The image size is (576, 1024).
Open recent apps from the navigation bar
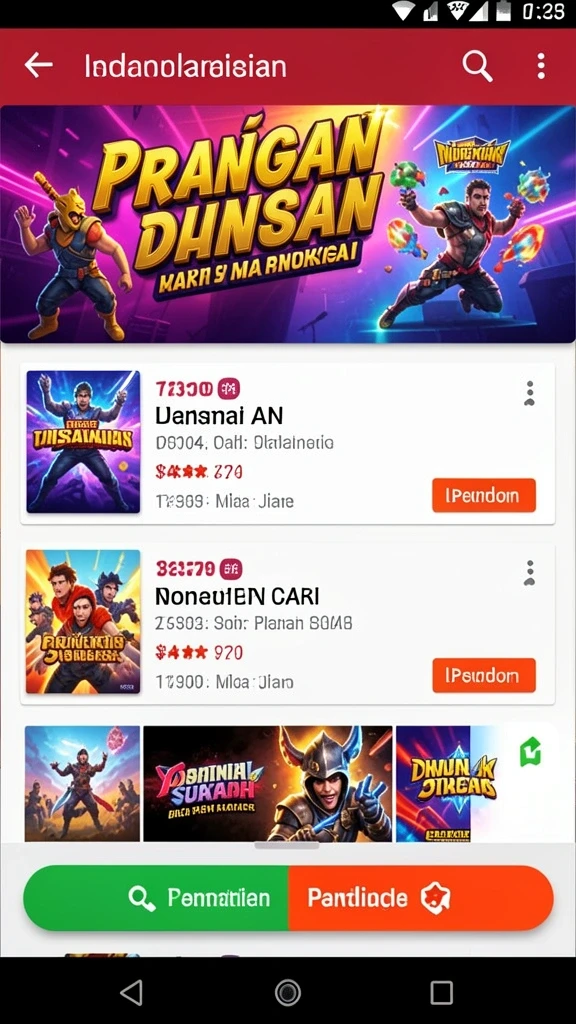[x=441, y=993]
